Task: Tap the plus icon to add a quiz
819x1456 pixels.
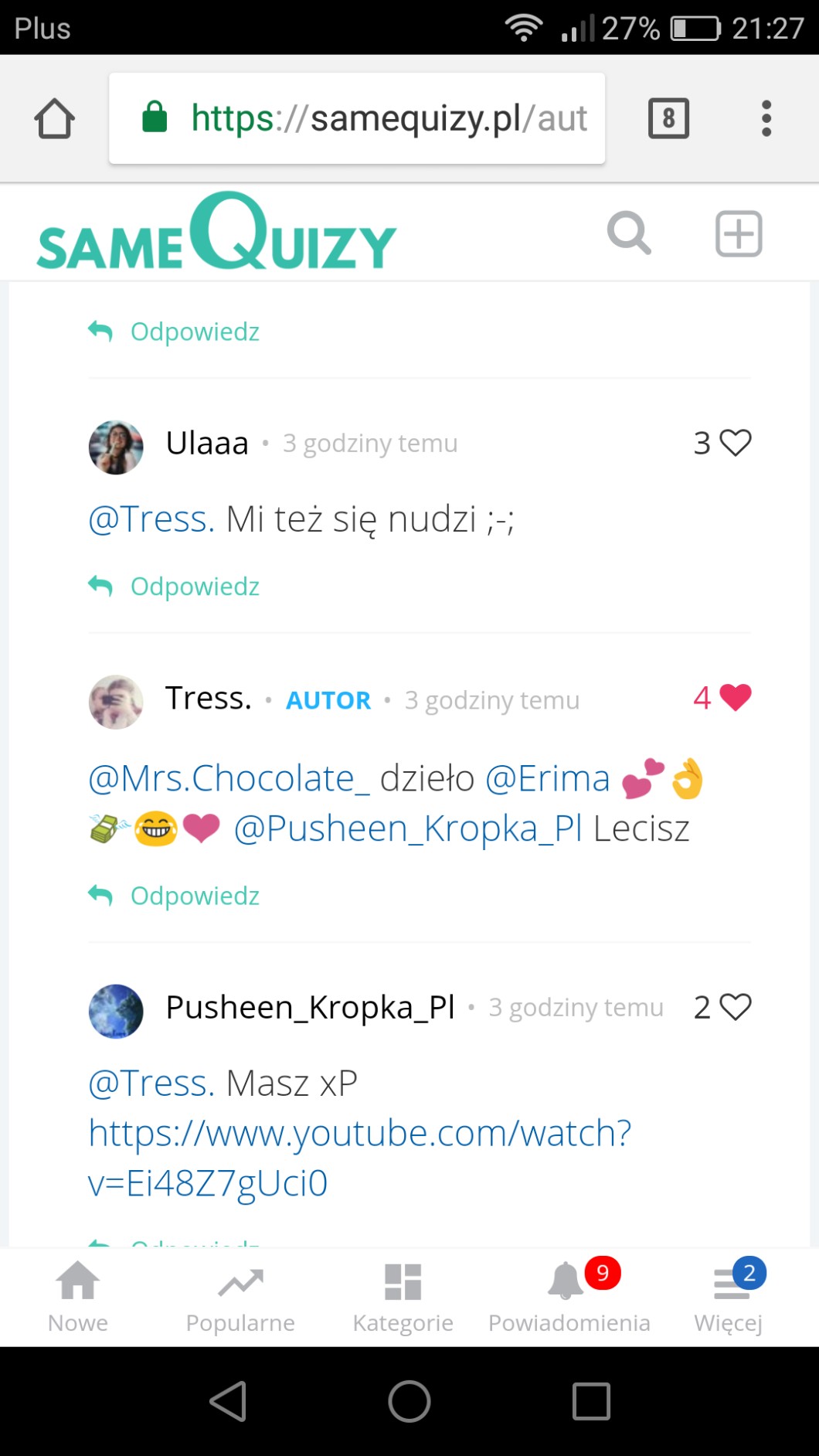Action: coord(739,233)
